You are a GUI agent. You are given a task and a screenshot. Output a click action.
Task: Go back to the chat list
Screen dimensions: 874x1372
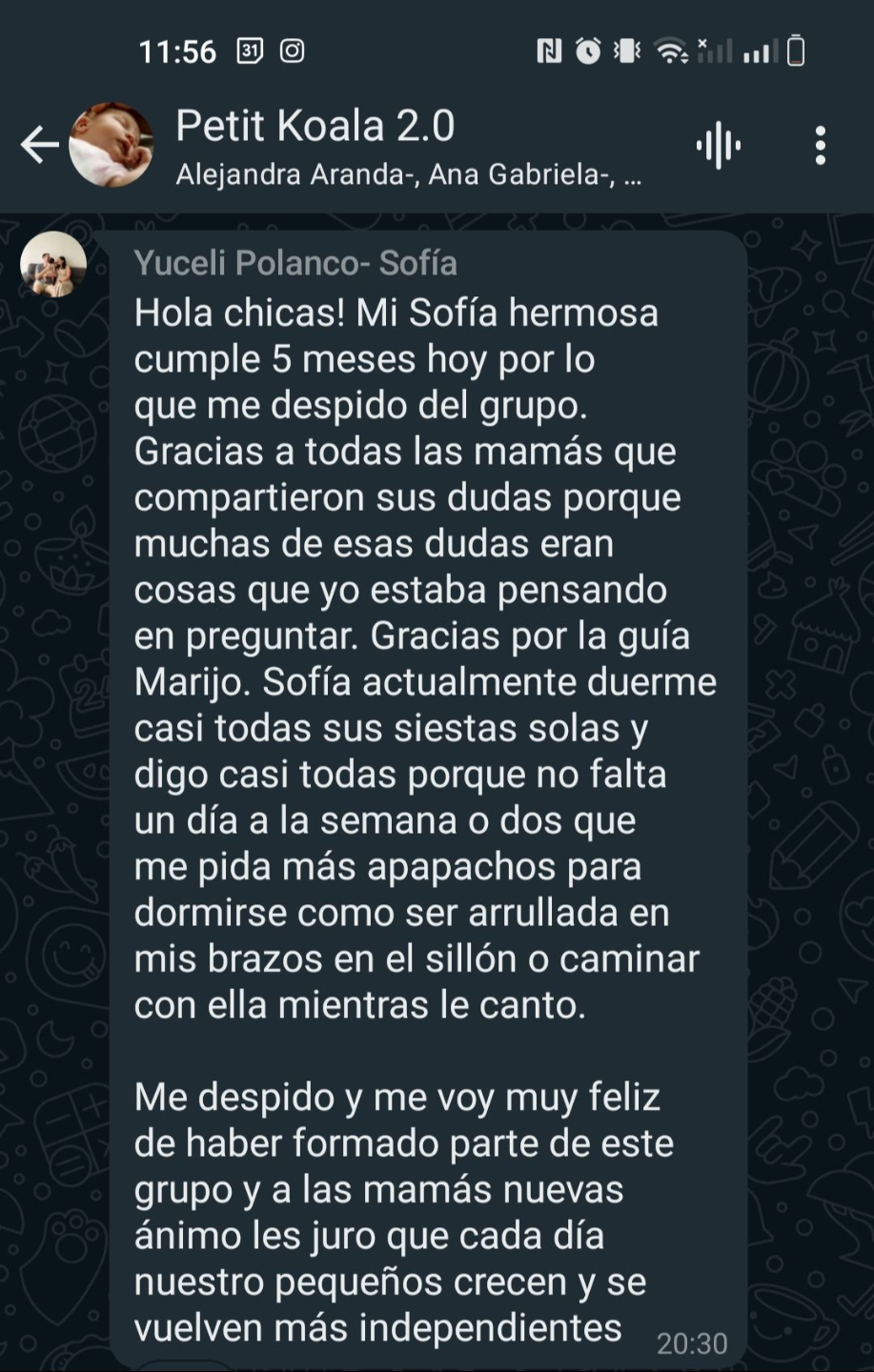coord(39,146)
